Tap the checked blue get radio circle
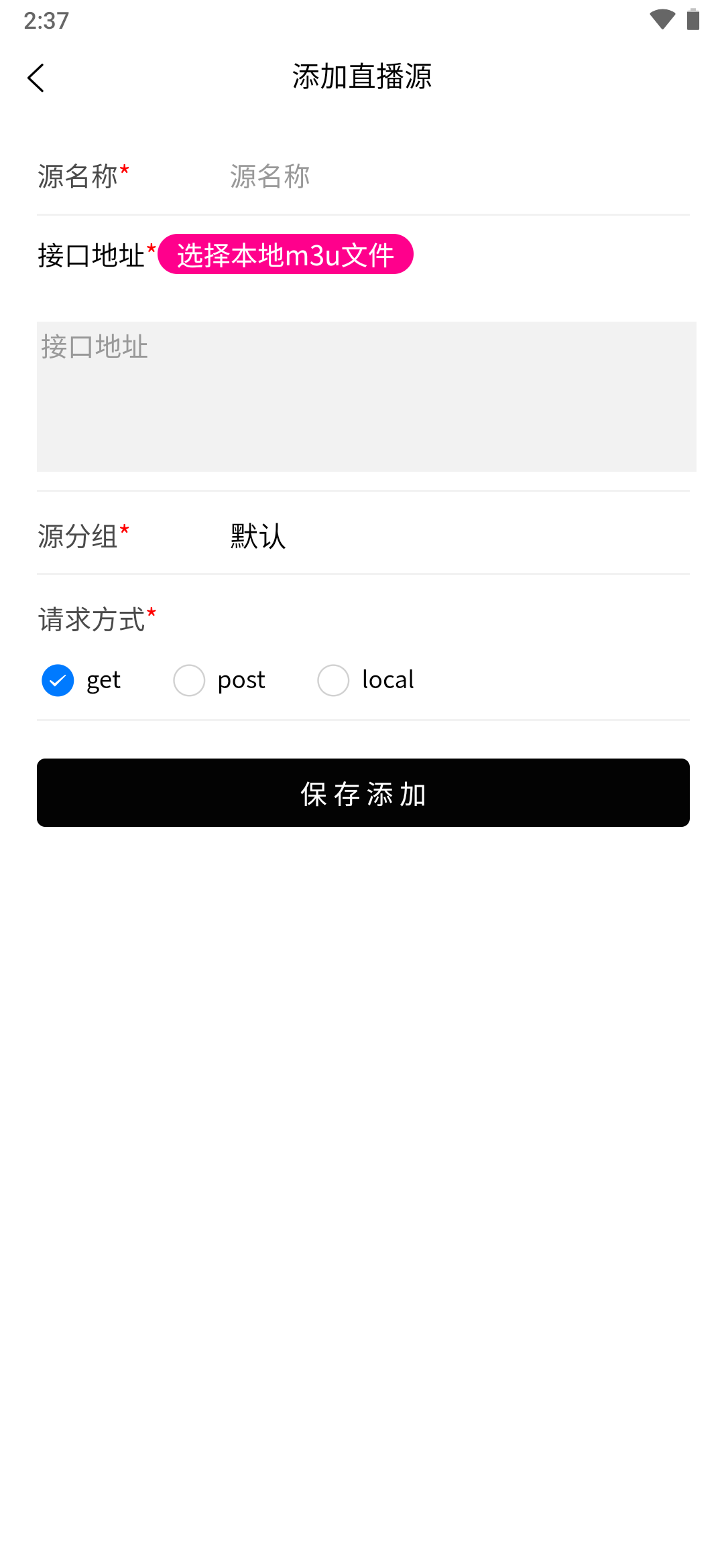 click(58, 679)
